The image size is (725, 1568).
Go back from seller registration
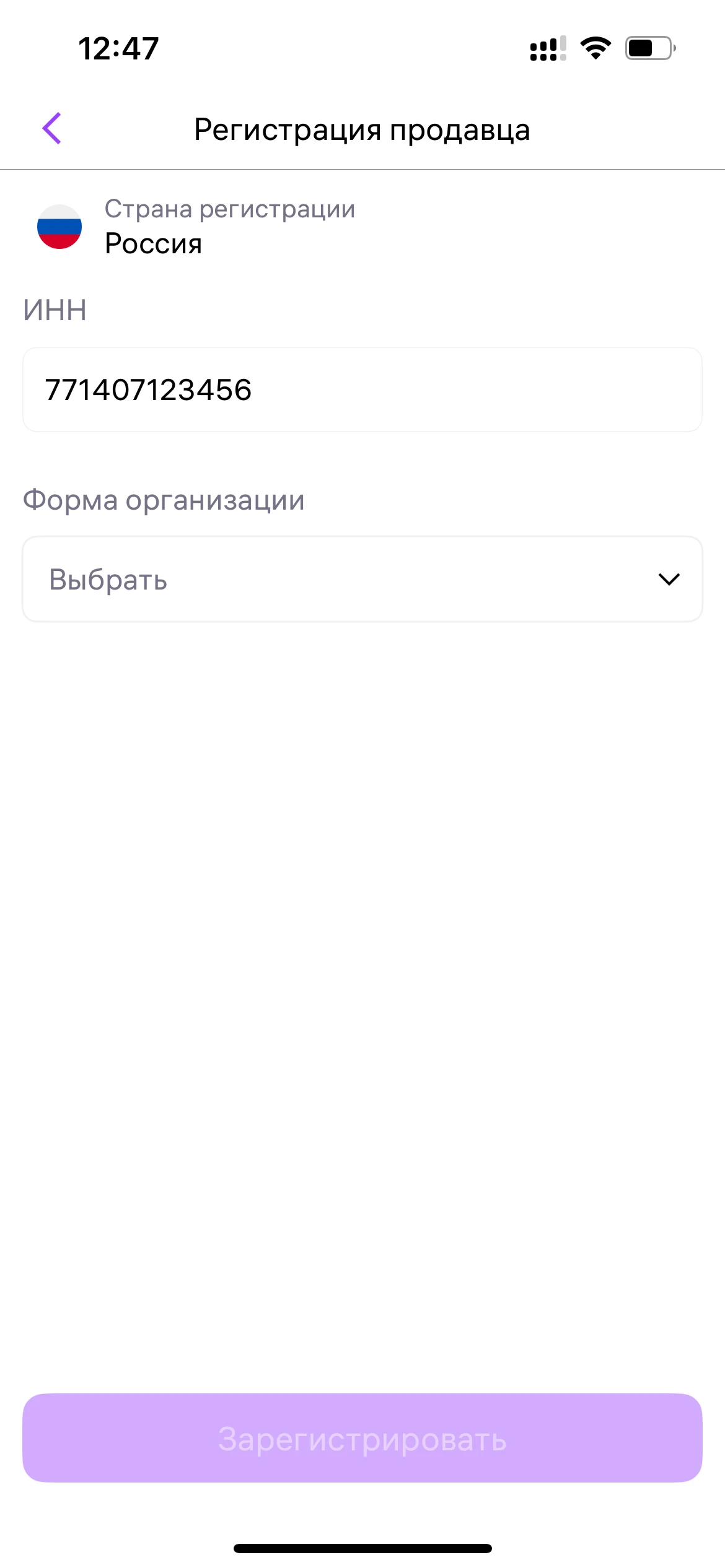coord(52,129)
